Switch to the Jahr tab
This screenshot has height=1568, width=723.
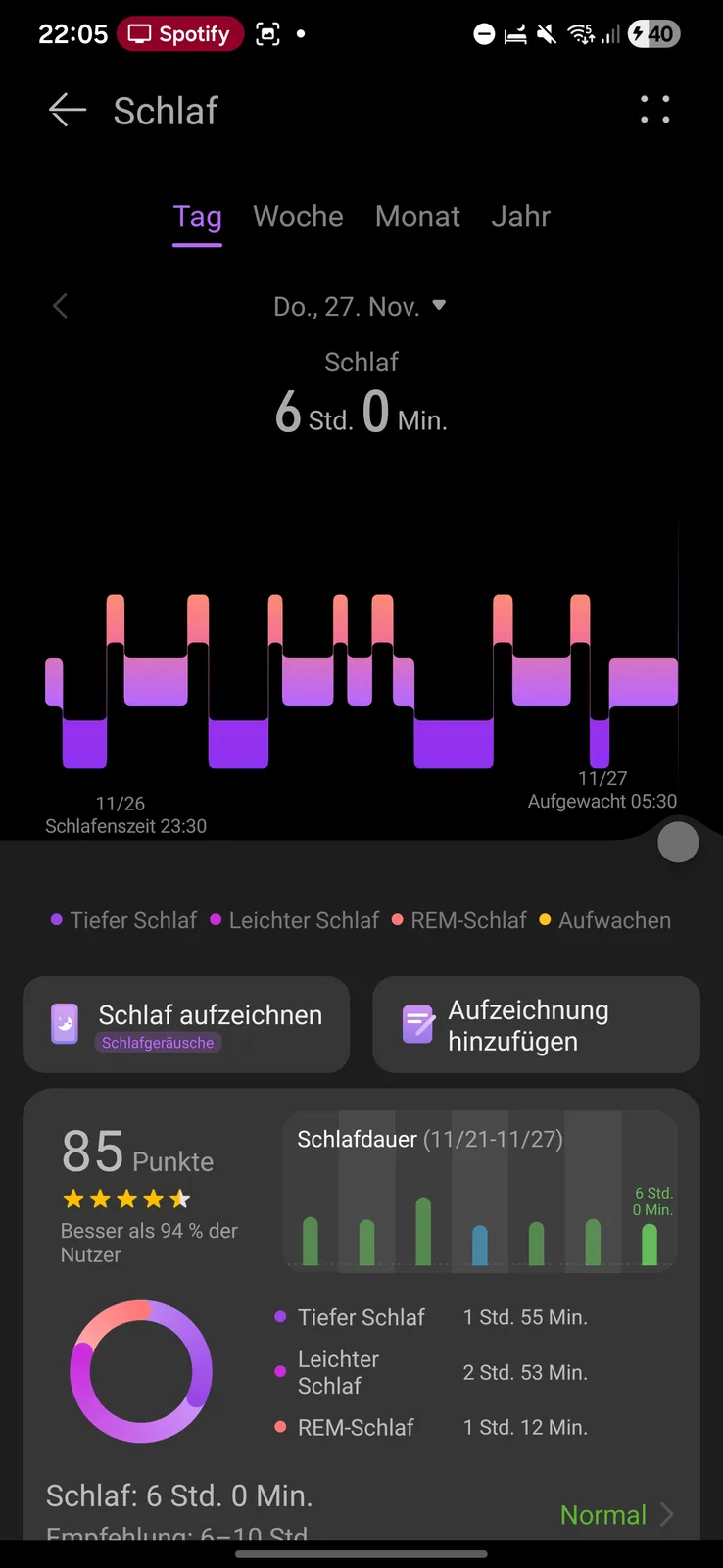point(520,217)
